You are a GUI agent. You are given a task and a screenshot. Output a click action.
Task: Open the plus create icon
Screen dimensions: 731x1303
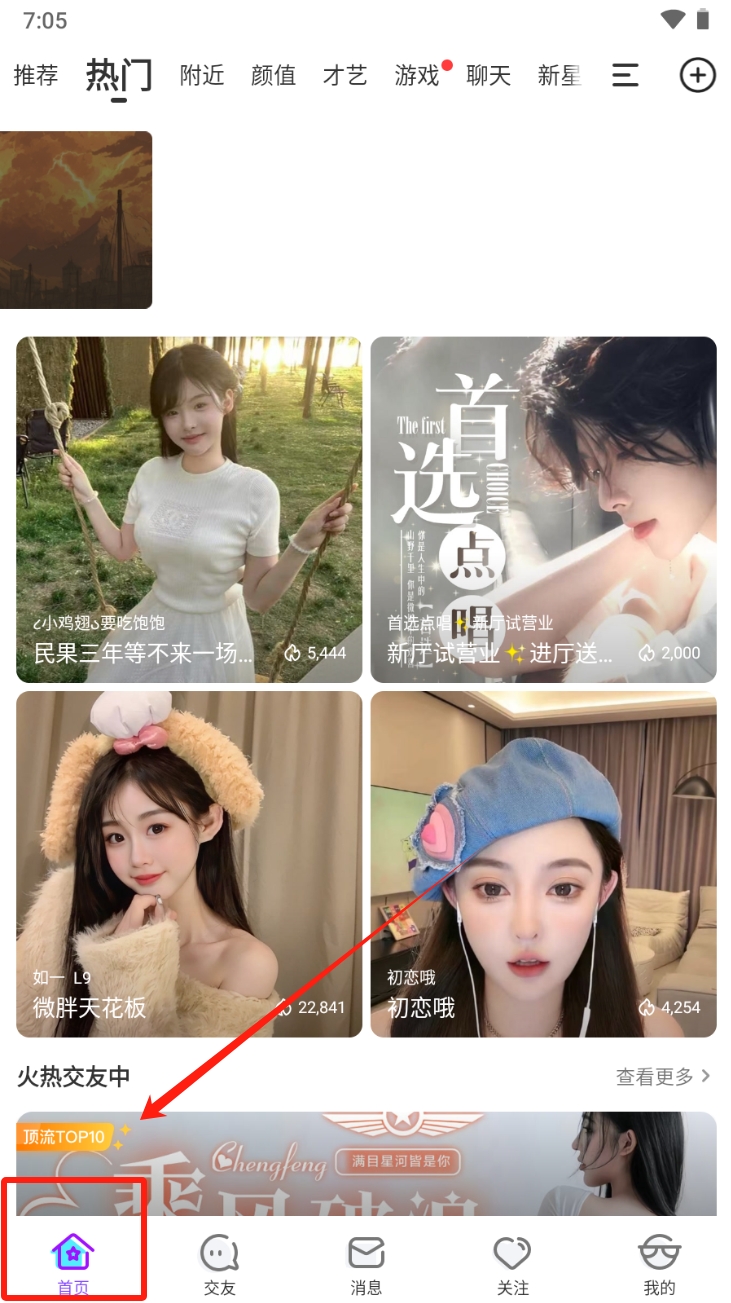click(x=697, y=75)
